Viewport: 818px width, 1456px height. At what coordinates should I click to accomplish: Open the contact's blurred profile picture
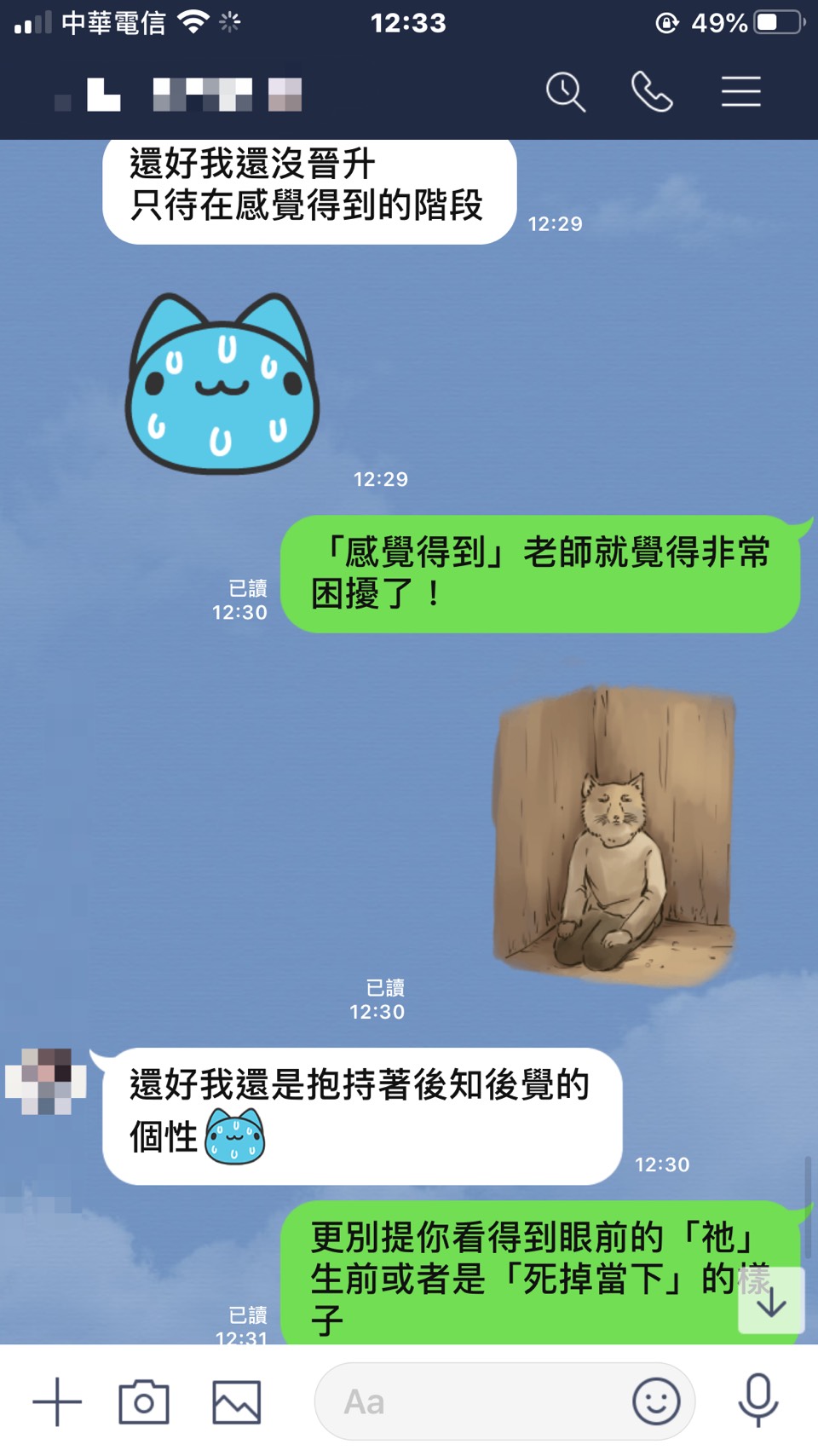point(46,1082)
